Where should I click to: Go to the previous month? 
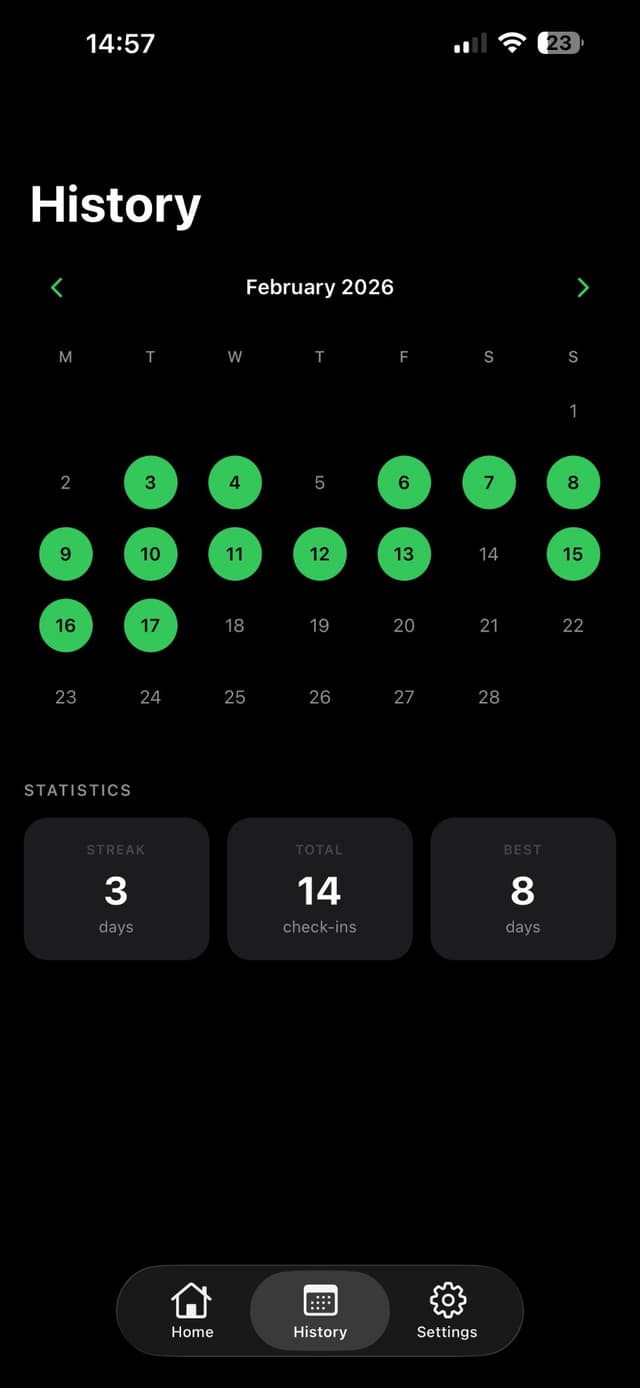(x=57, y=288)
